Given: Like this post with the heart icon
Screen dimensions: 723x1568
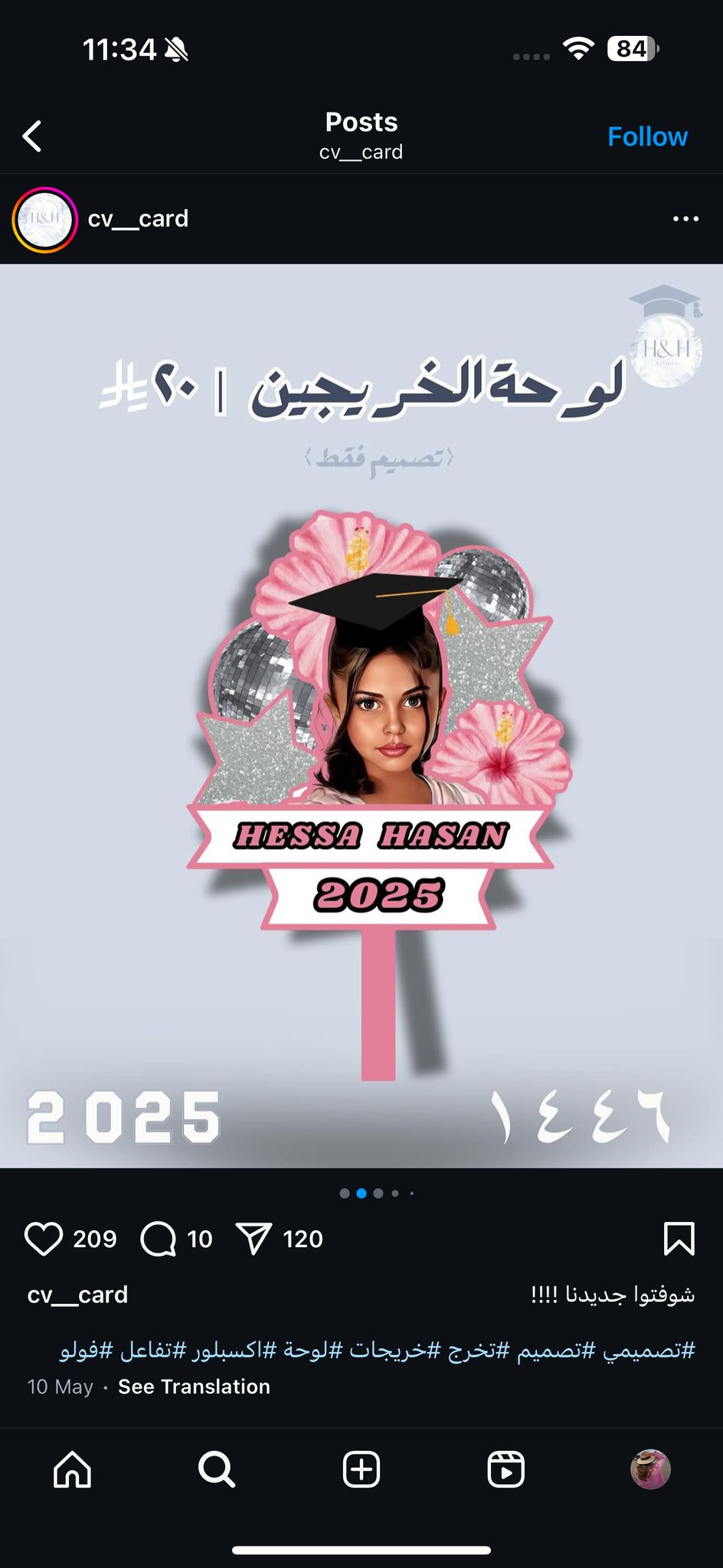Looking at the screenshot, I should point(44,1239).
